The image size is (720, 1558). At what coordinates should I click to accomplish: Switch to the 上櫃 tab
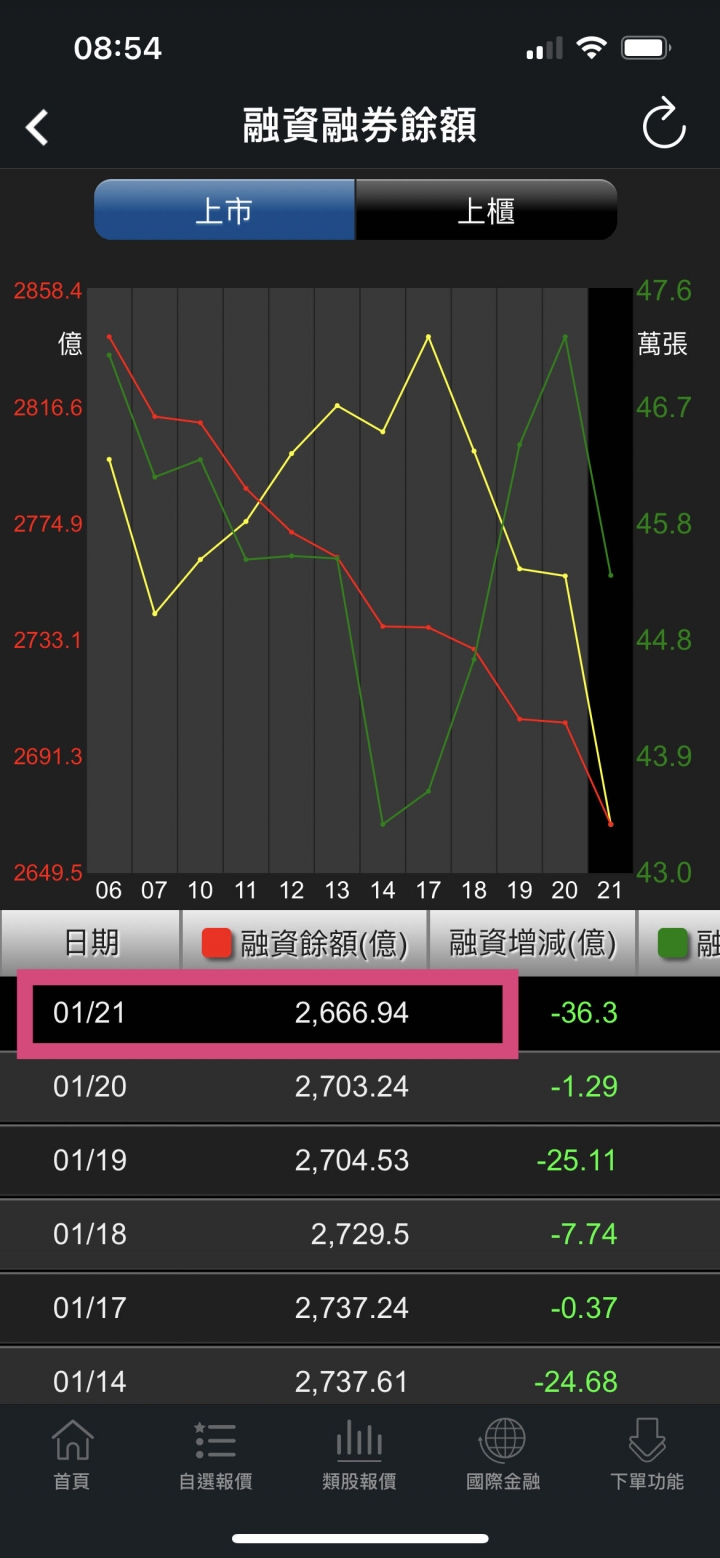(486, 211)
